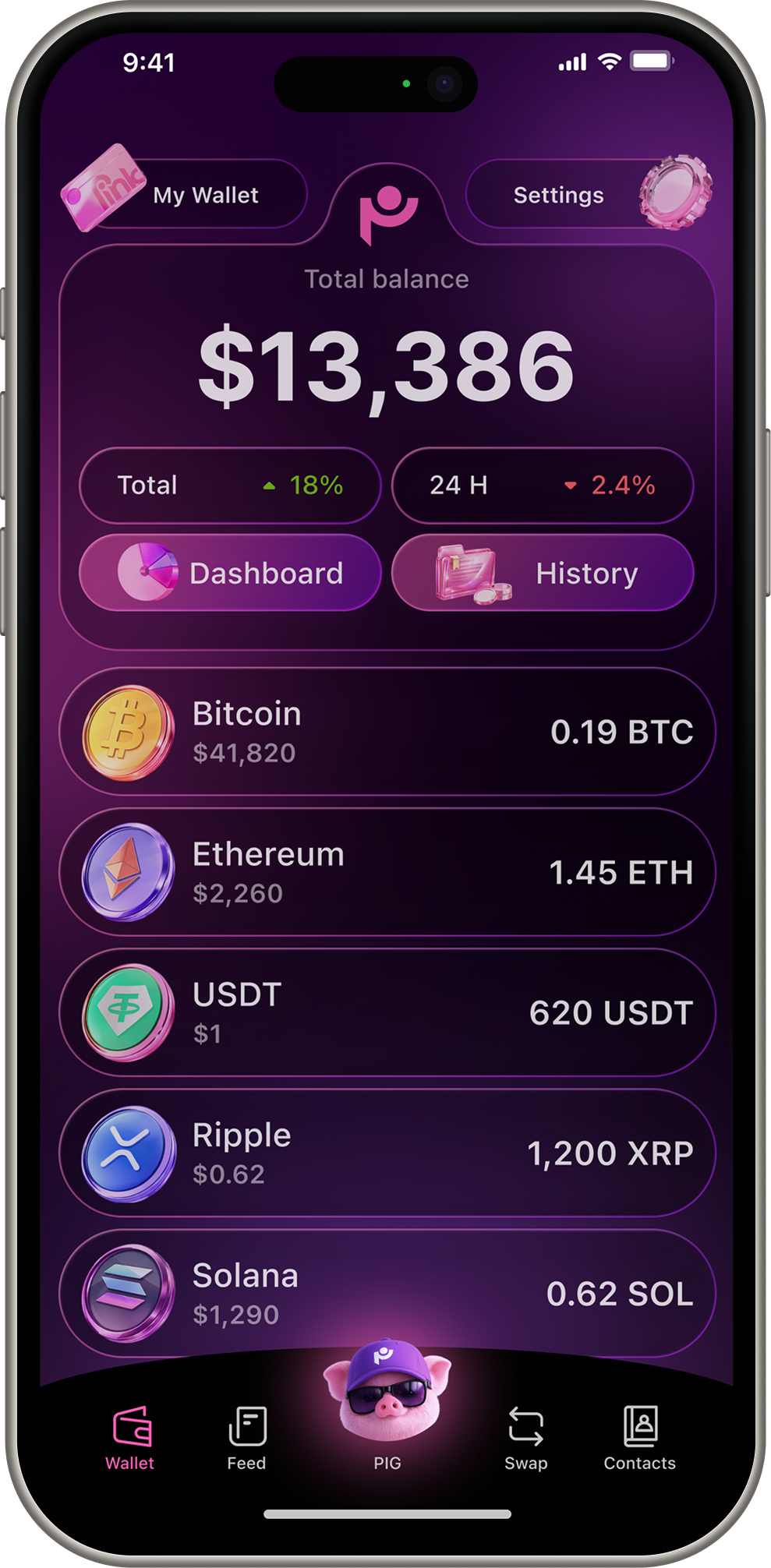View transaction History
771x1568 pixels.
[543, 573]
